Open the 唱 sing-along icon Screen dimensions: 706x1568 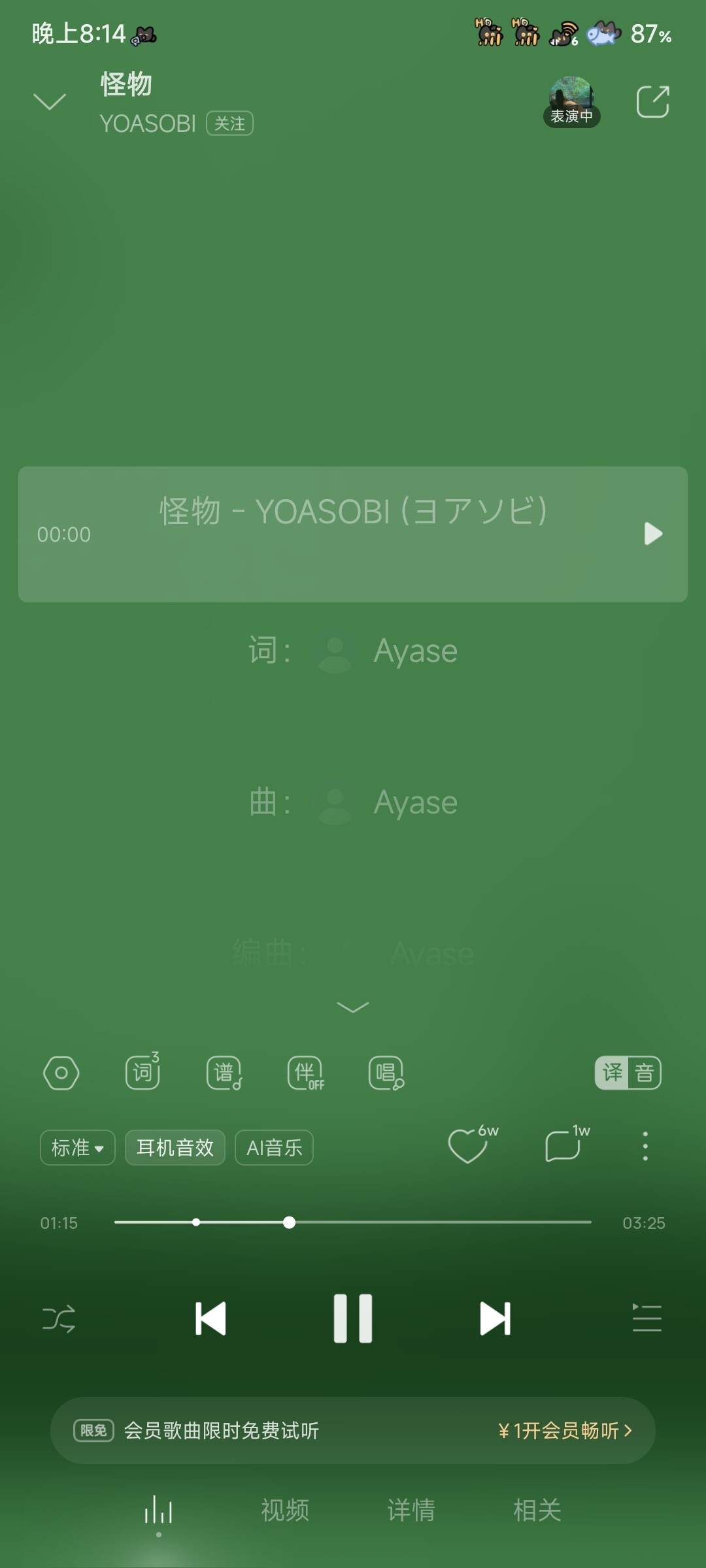pyautogui.click(x=386, y=1073)
